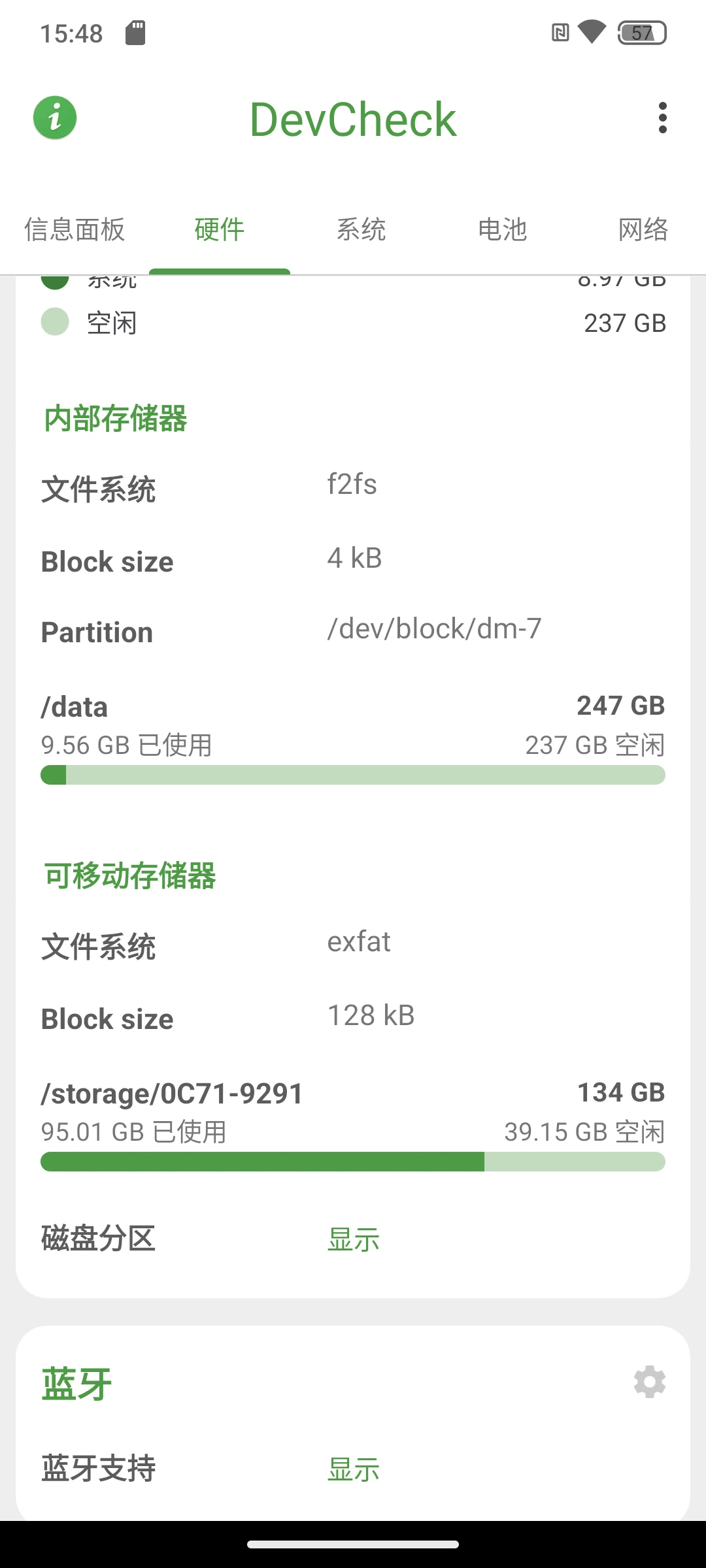Select the currently active 硬件 tab

coord(220,230)
